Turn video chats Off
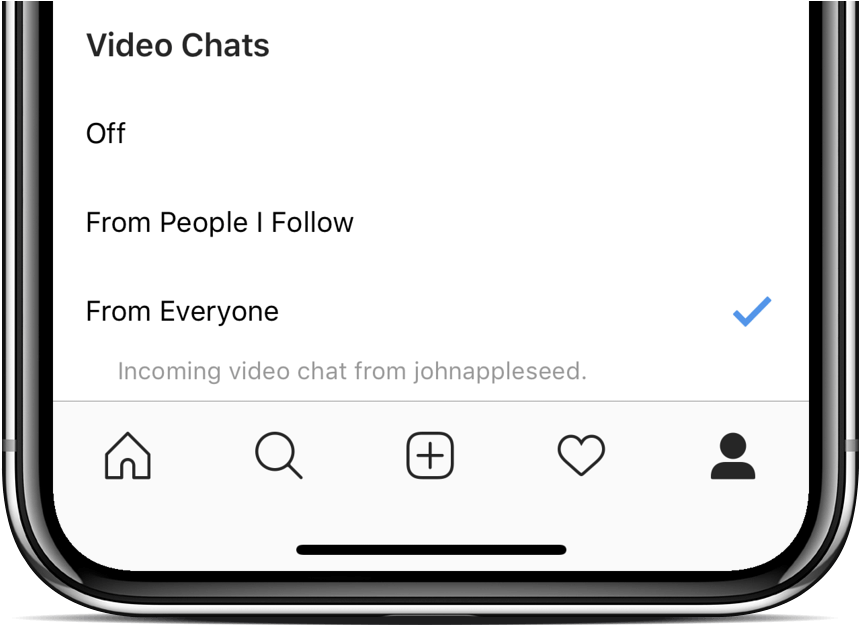Image resolution: width=859 pixels, height=625 pixels. pyautogui.click(x=106, y=134)
